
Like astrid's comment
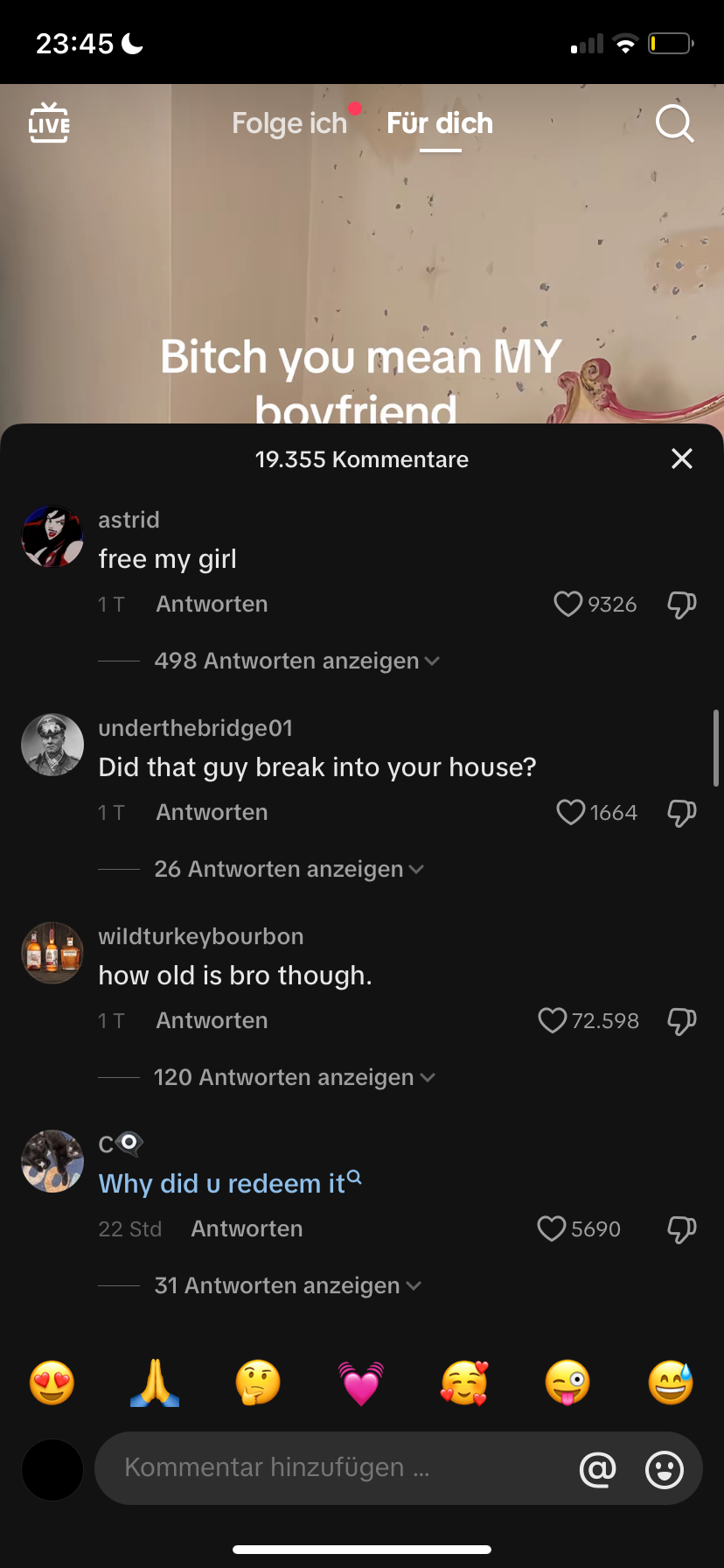[x=568, y=604]
